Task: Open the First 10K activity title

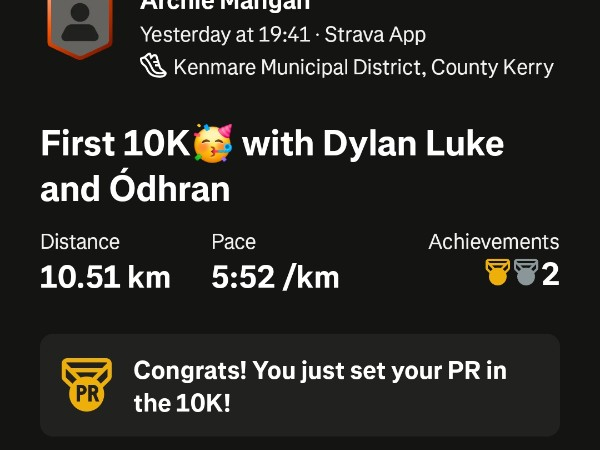Action: [272, 166]
